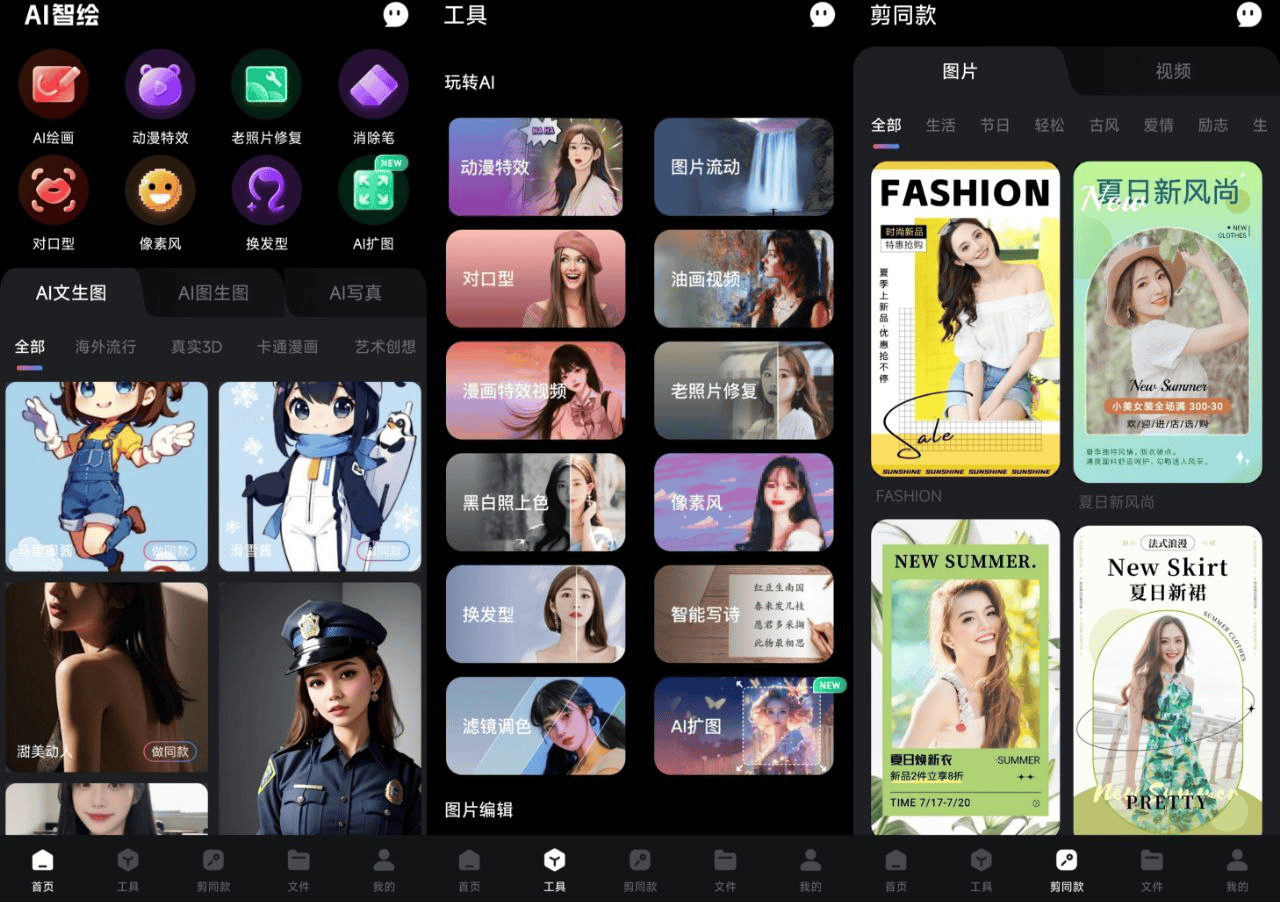Select the 节日 category
Viewport: 1280px width, 902px height.
click(x=994, y=125)
